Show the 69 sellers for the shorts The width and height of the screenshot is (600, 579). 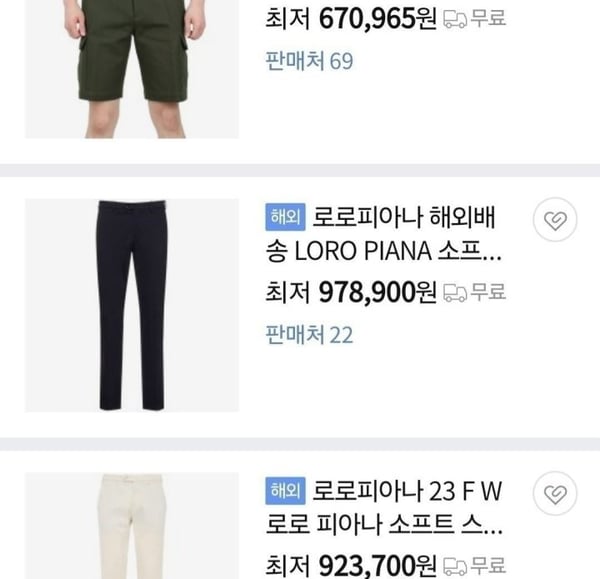coord(309,61)
